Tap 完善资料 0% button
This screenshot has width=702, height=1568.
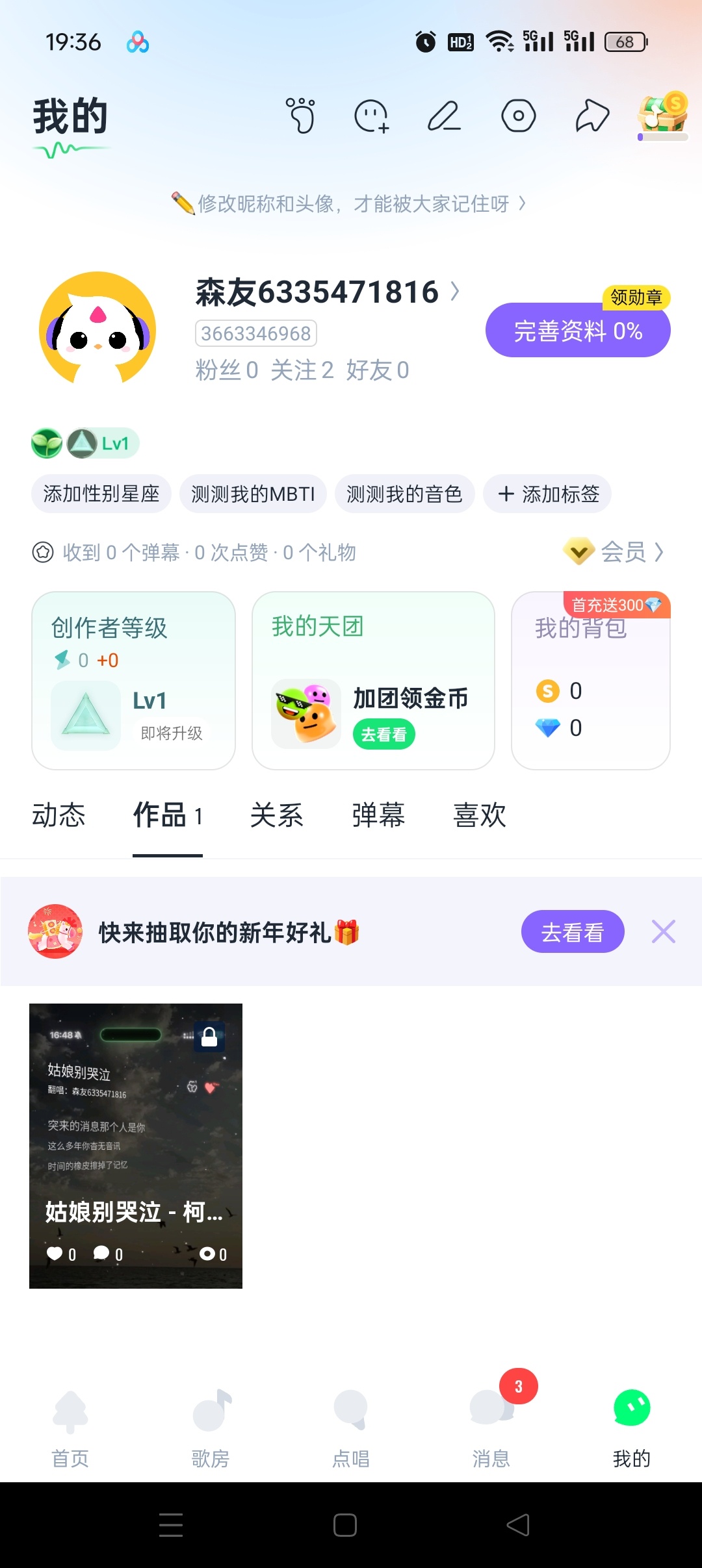pos(578,330)
